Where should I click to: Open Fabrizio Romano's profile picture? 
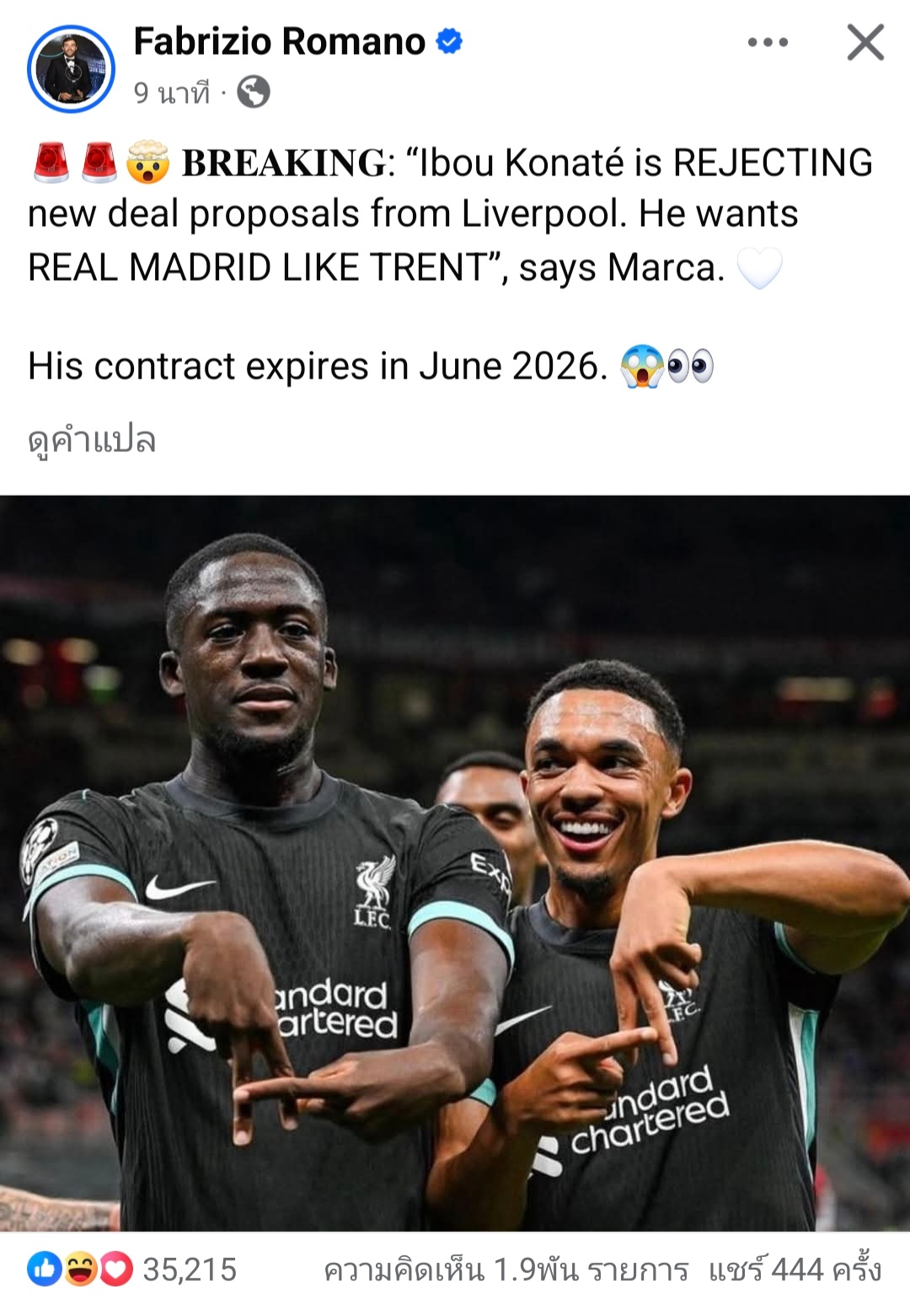coord(71,69)
